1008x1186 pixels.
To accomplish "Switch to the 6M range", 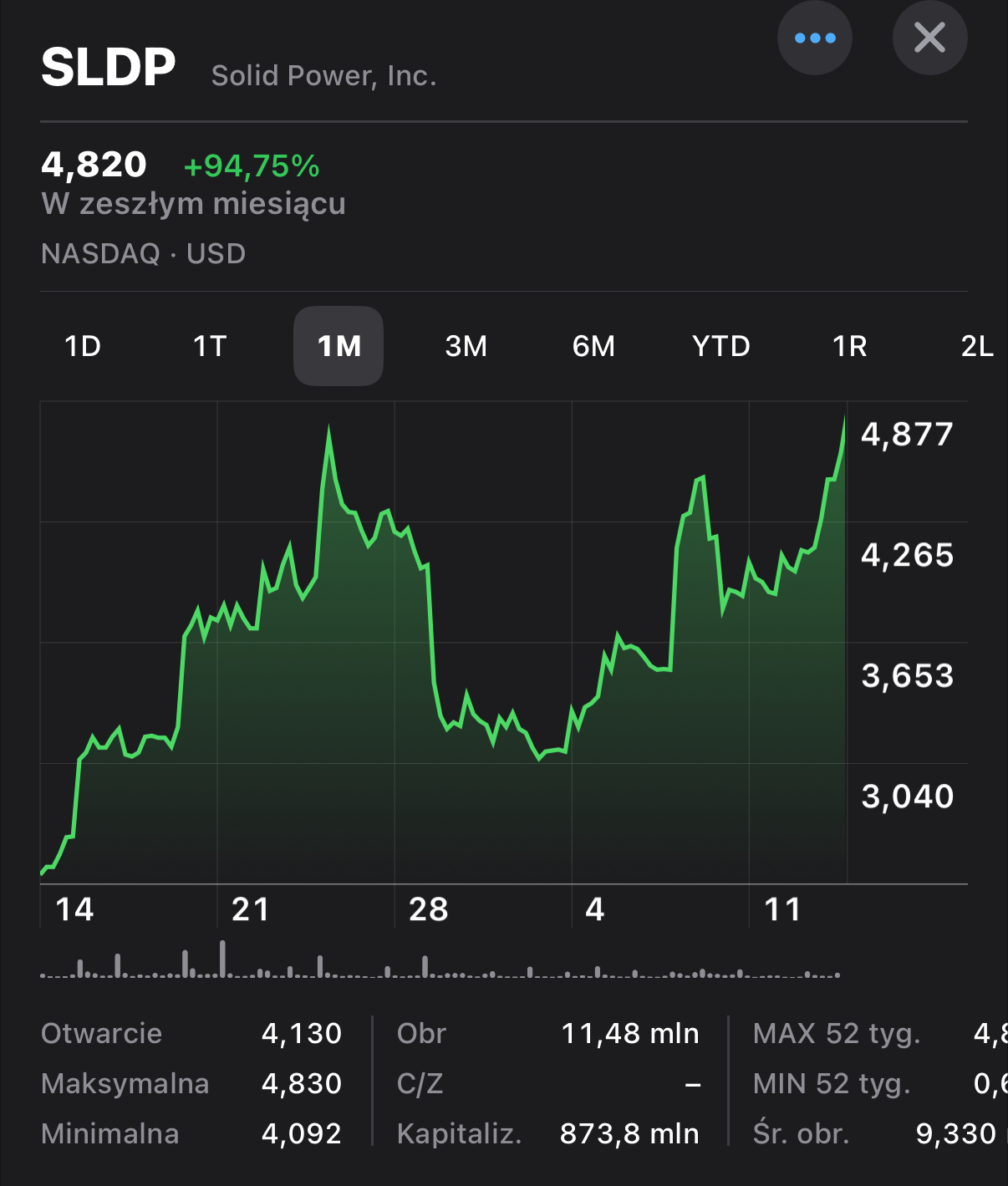I will pyautogui.click(x=593, y=346).
